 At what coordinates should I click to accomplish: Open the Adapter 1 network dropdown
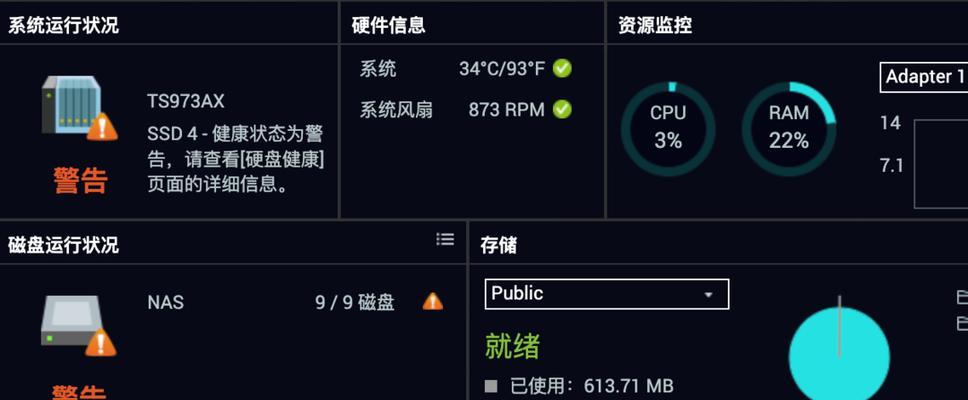pyautogui.click(x=923, y=77)
